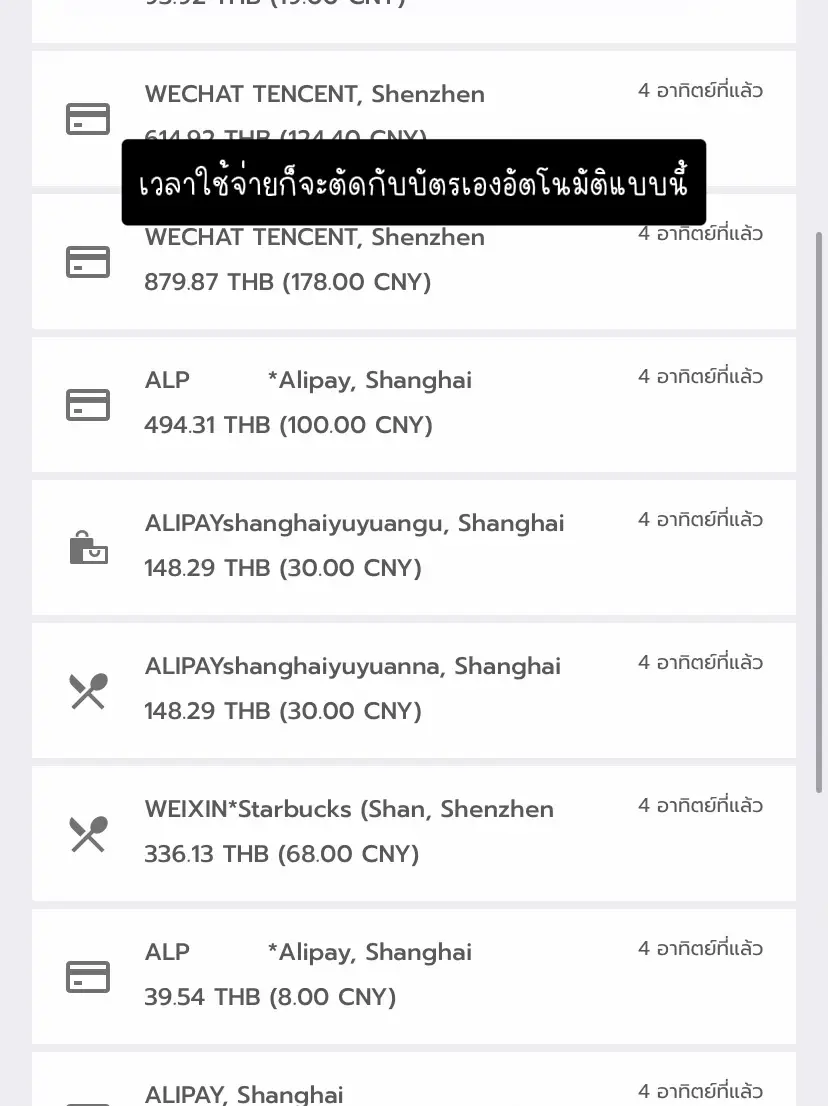Open the ALP *Alipay 494.31 THB transaction details
828x1106 pixels.
pyautogui.click(x=400, y=404)
